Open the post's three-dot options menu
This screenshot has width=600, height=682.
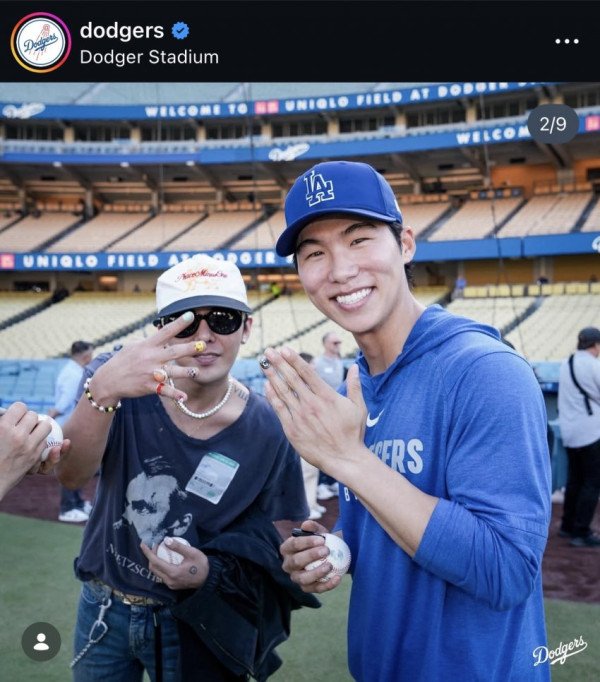tap(566, 42)
